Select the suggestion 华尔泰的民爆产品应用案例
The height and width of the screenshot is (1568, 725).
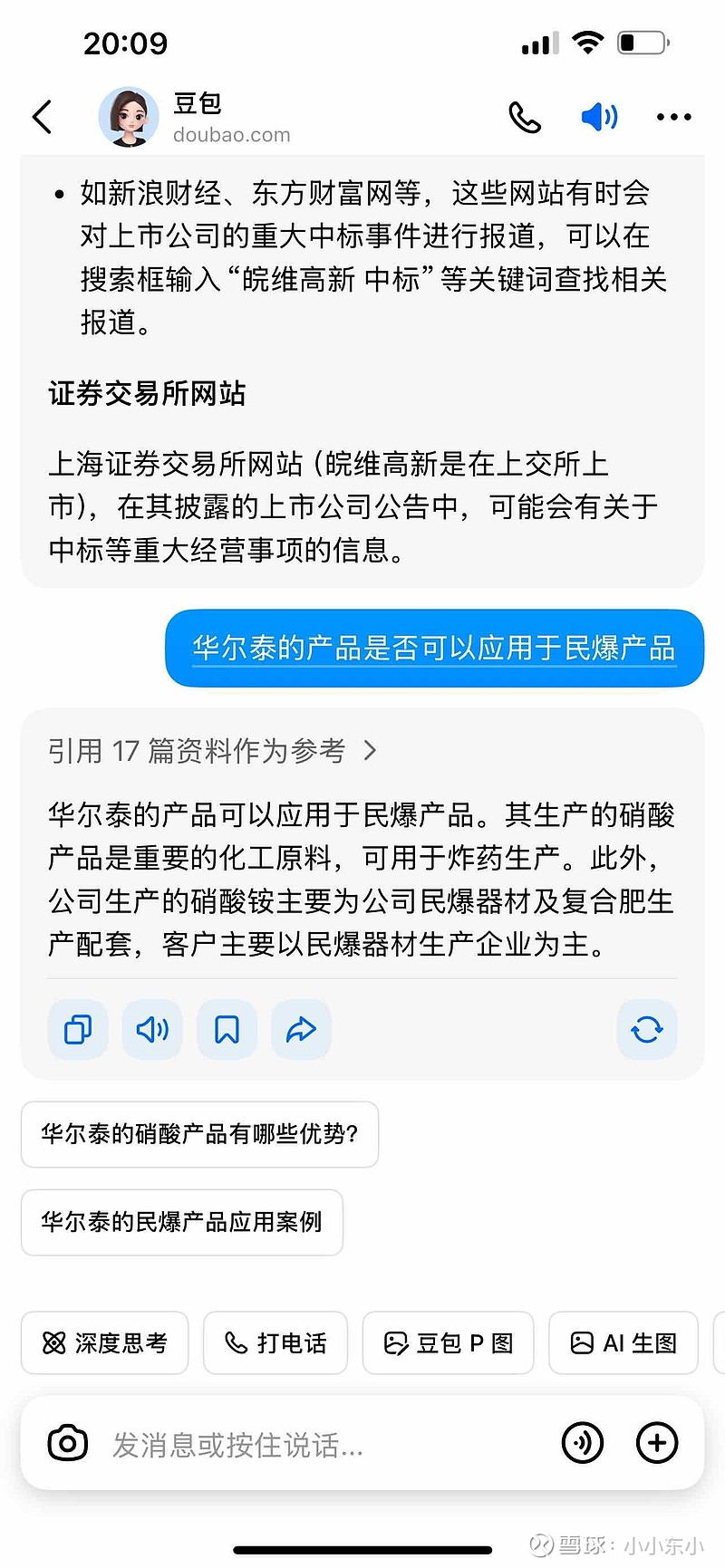tap(181, 1222)
